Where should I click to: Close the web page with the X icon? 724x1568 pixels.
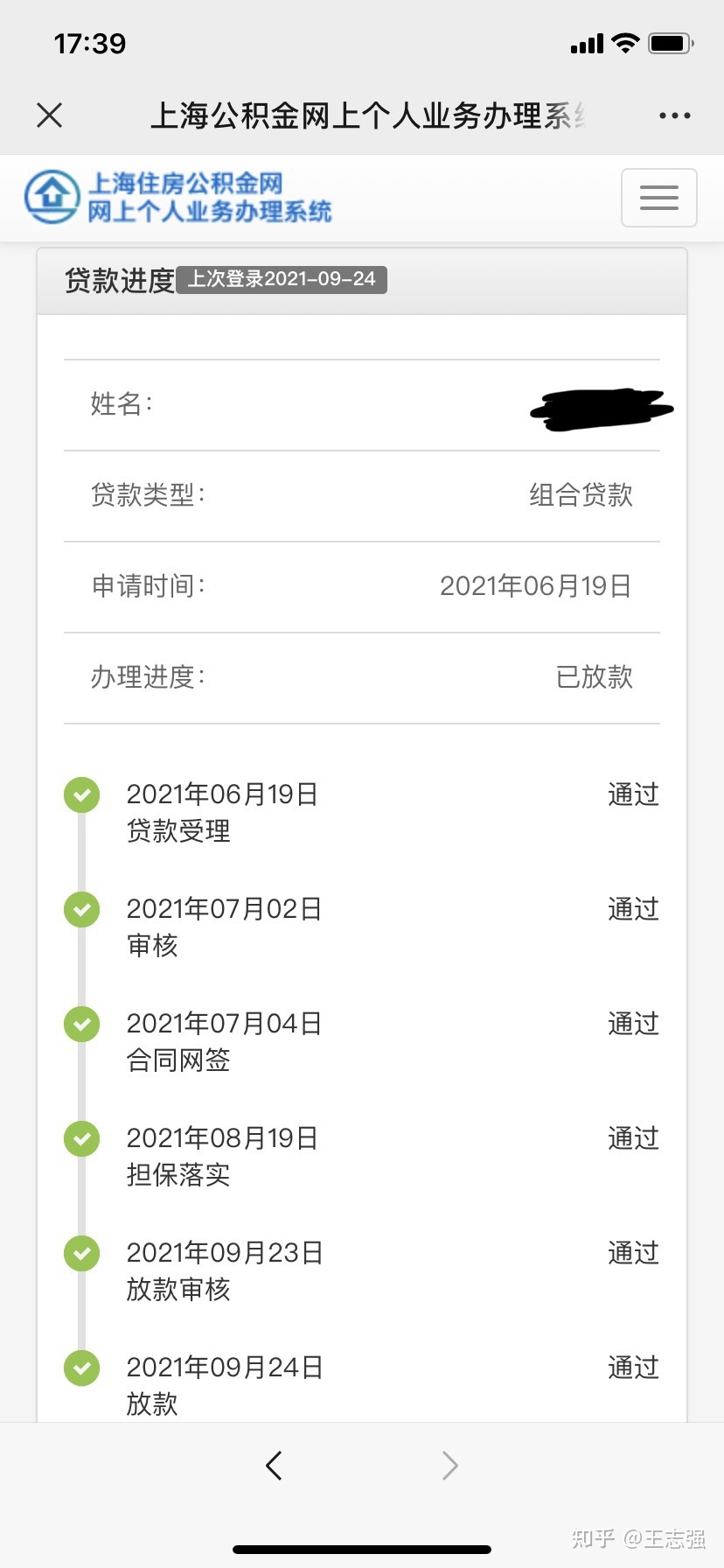(x=50, y=115)
